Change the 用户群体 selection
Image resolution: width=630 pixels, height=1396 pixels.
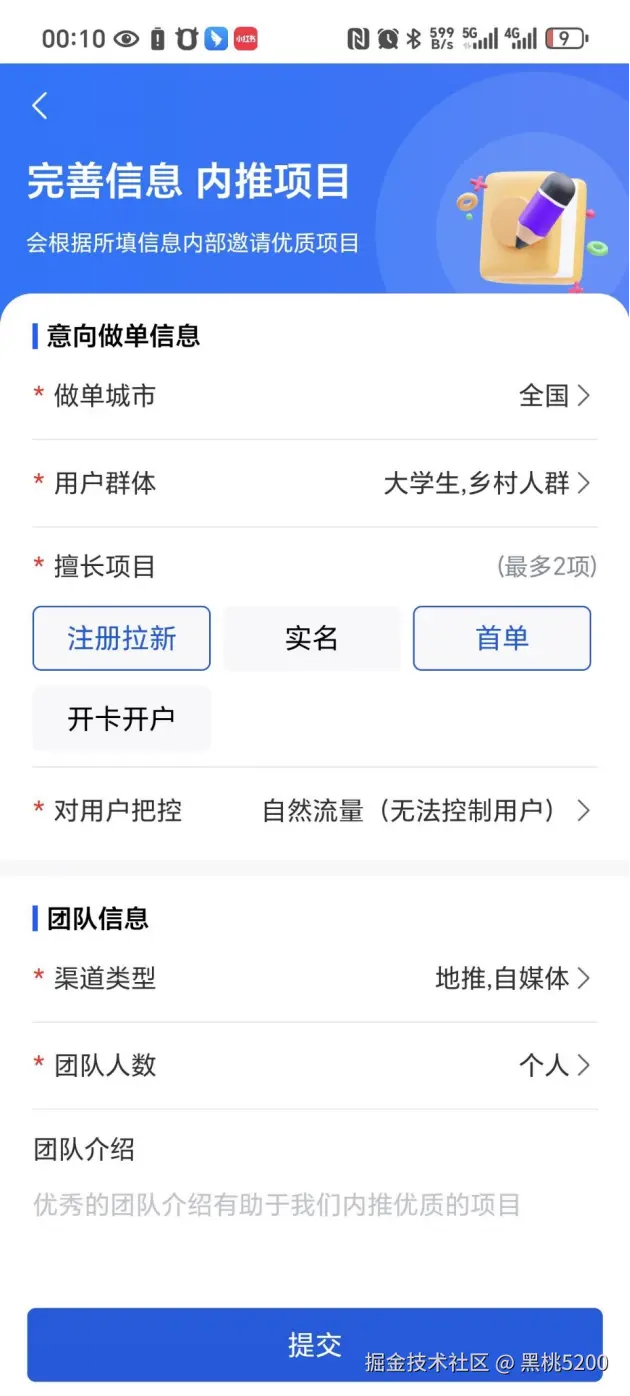click(315, 484)
